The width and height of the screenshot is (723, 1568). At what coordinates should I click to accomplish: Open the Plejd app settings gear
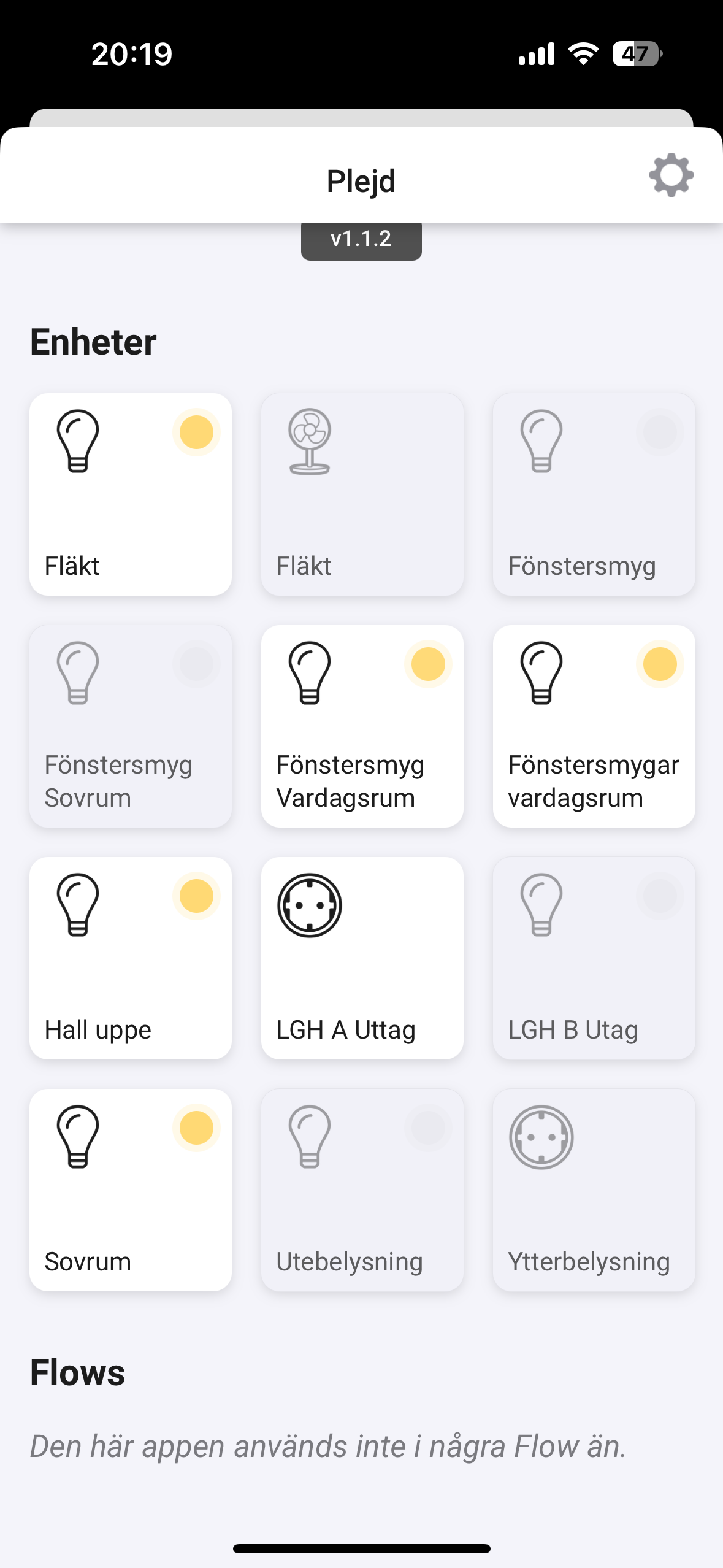click(671, 175)
